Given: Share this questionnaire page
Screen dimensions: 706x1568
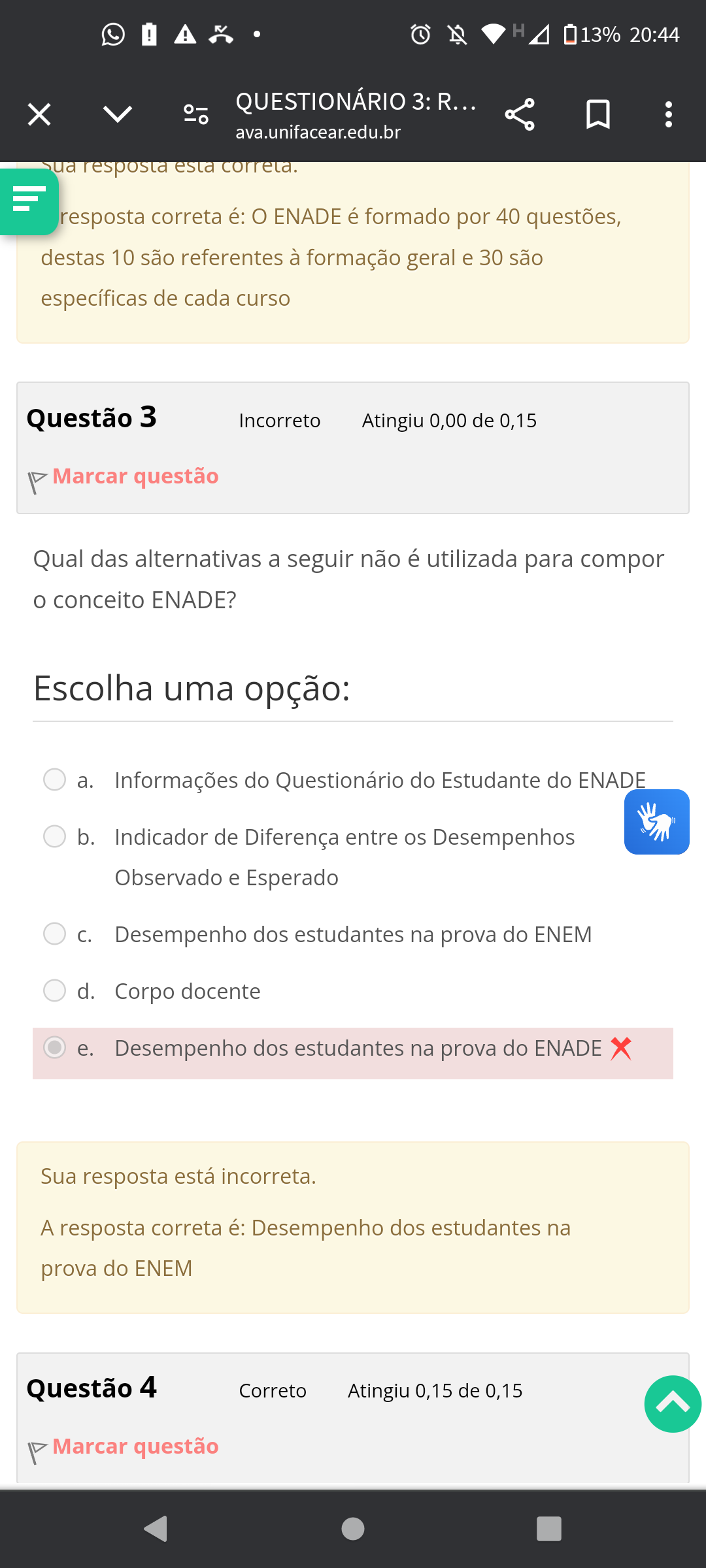Looking at the screenshot, I should tap(520, 115).
